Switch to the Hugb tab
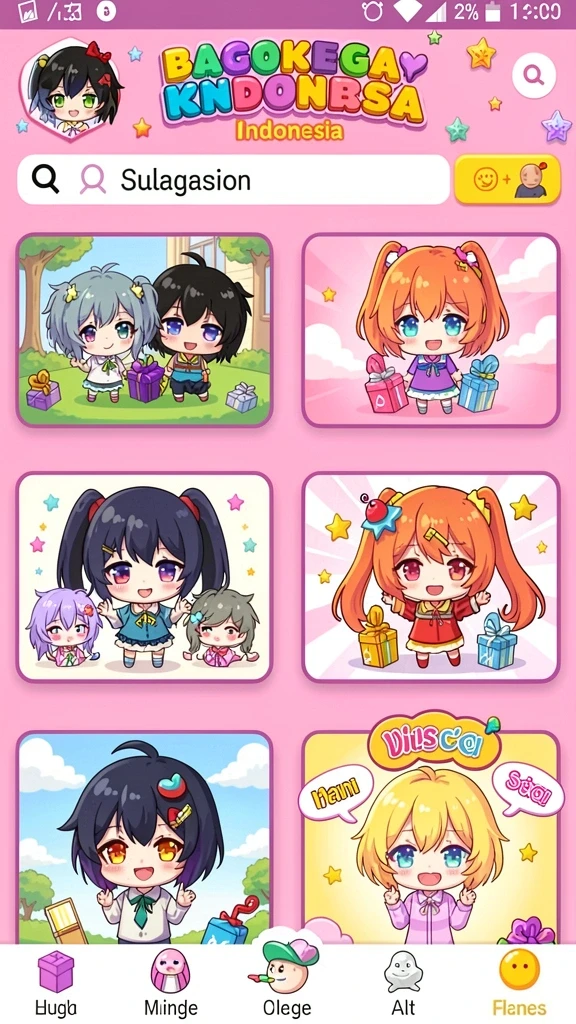The image size is (576, 1024). (56, 984)
